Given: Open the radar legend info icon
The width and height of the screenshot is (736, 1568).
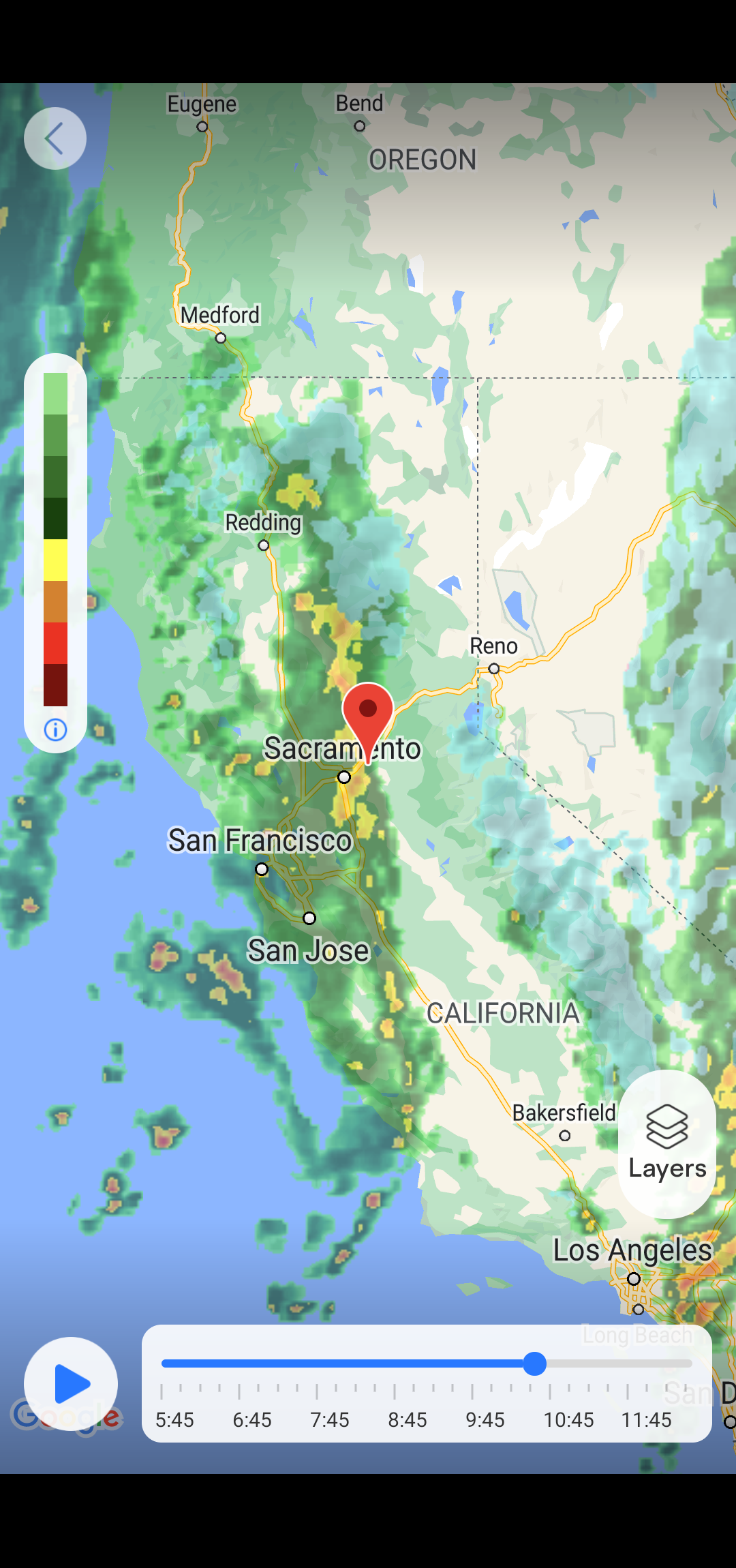Looking at the screenshot, I should [x=55, y=729].
